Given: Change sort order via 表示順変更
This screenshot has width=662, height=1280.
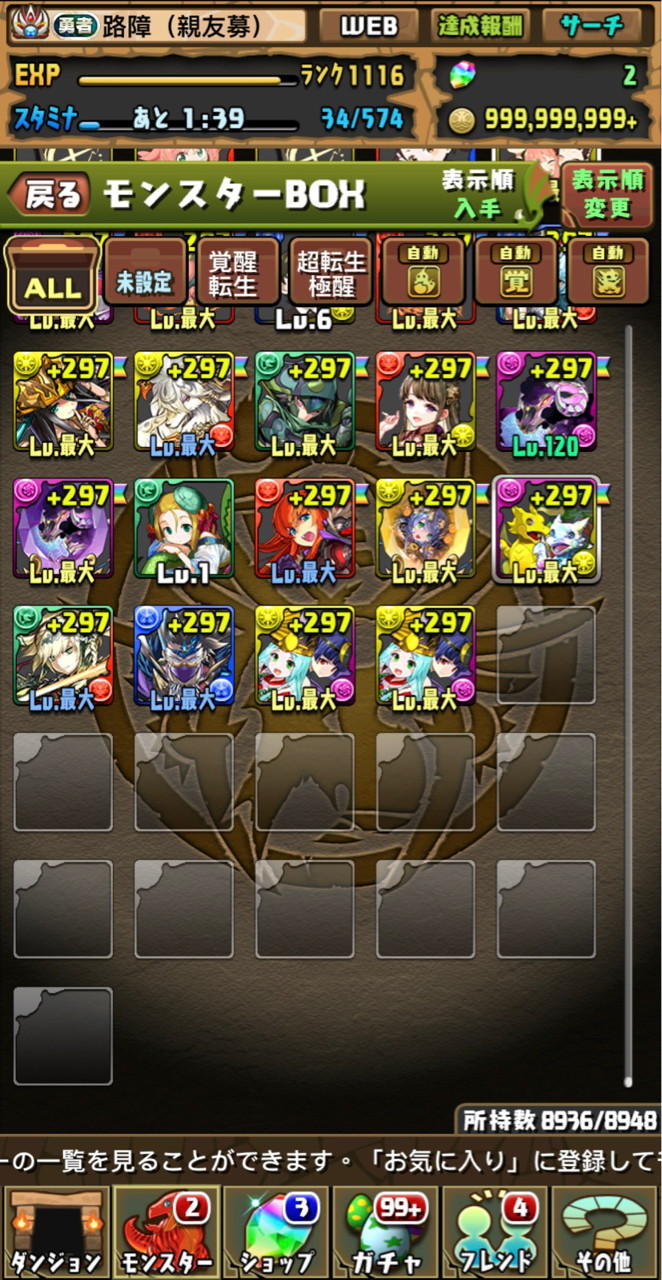Looking at the screenshot, I should [x=607, y=194].
